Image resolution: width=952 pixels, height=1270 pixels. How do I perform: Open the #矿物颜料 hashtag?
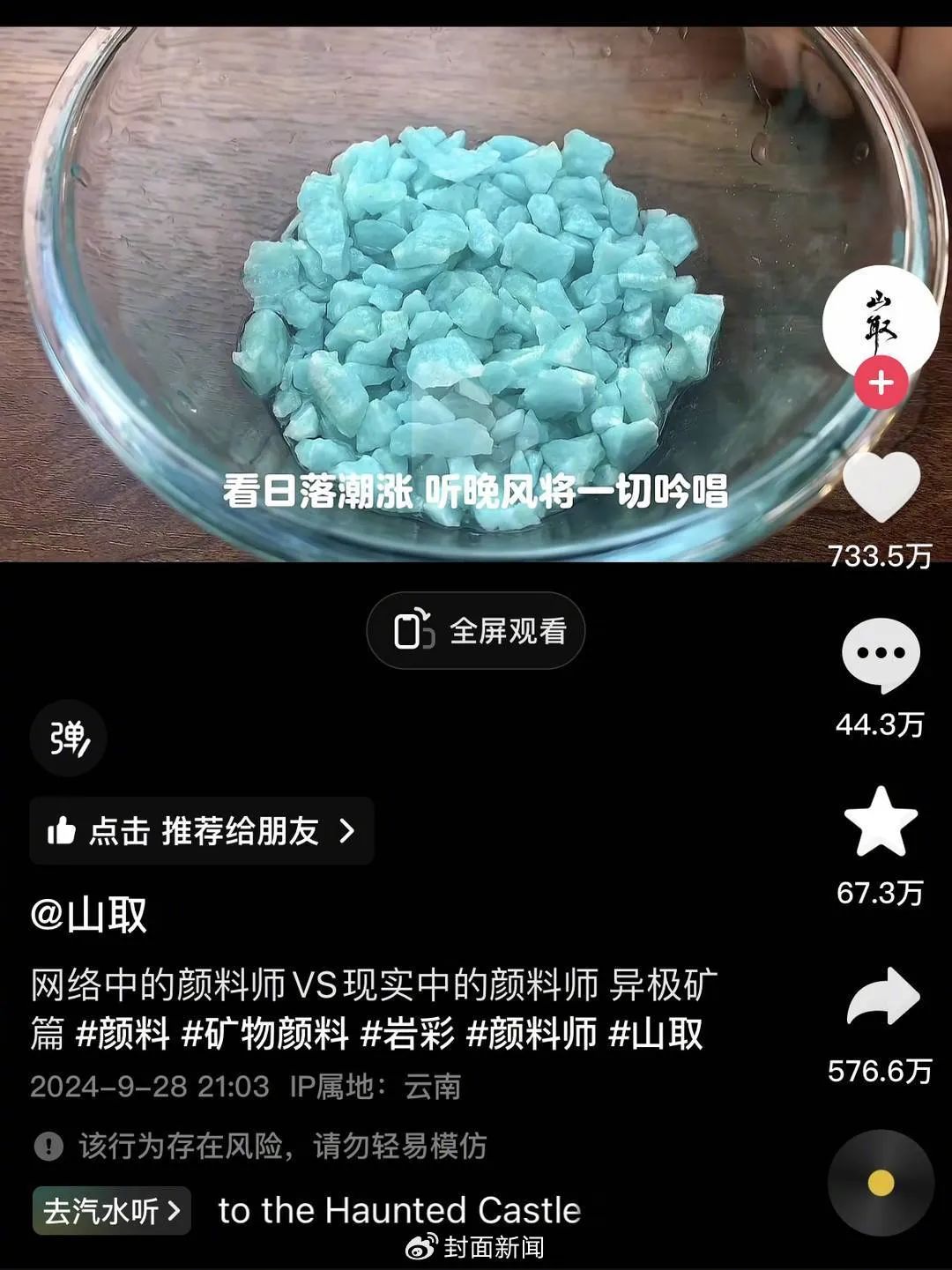coord(264,1034)
